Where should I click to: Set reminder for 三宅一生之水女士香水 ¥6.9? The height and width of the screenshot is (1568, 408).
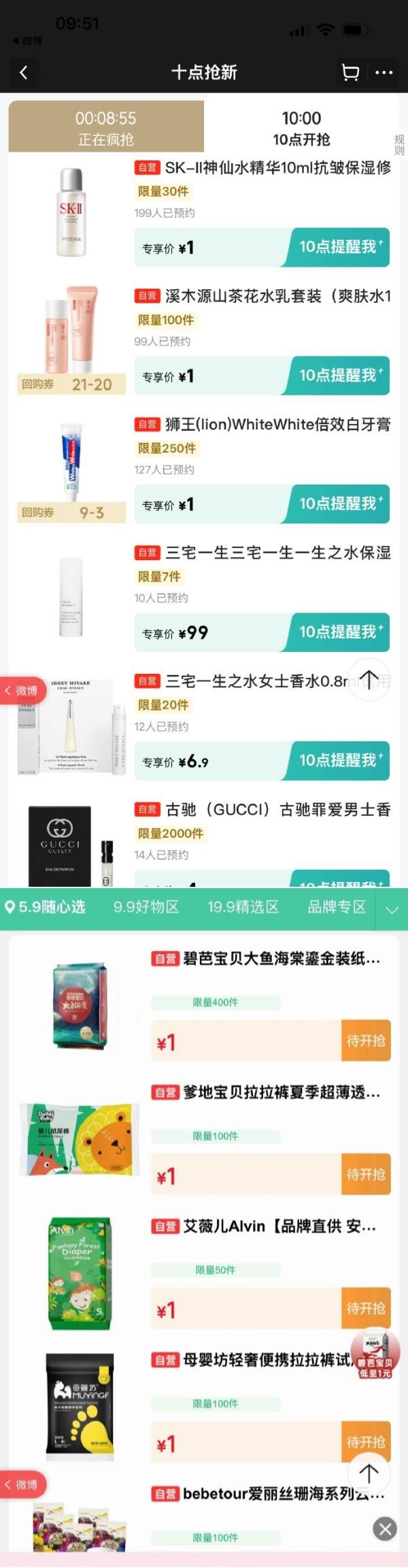click(x=340, y=760)
